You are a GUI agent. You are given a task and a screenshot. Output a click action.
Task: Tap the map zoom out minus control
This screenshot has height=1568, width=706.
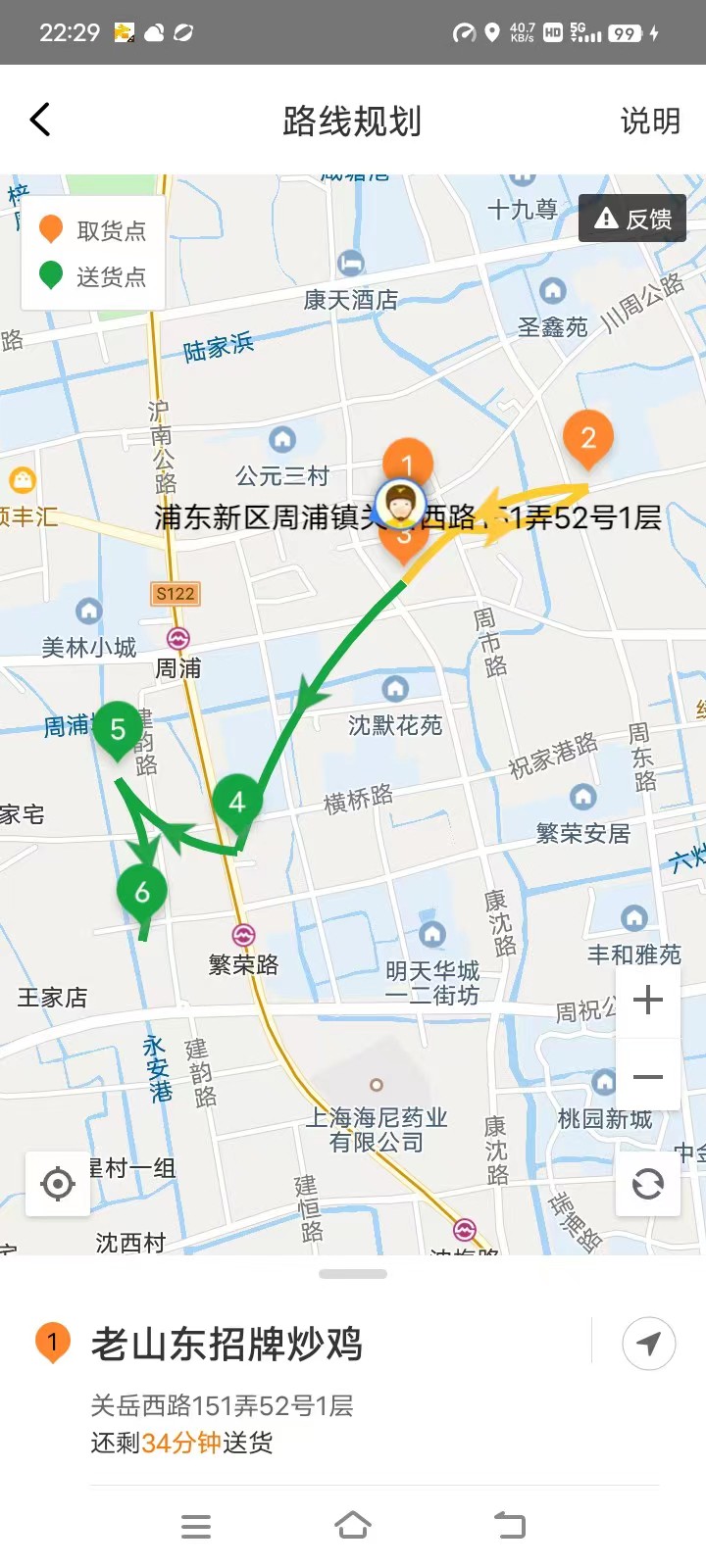(x=647, y=1075)
